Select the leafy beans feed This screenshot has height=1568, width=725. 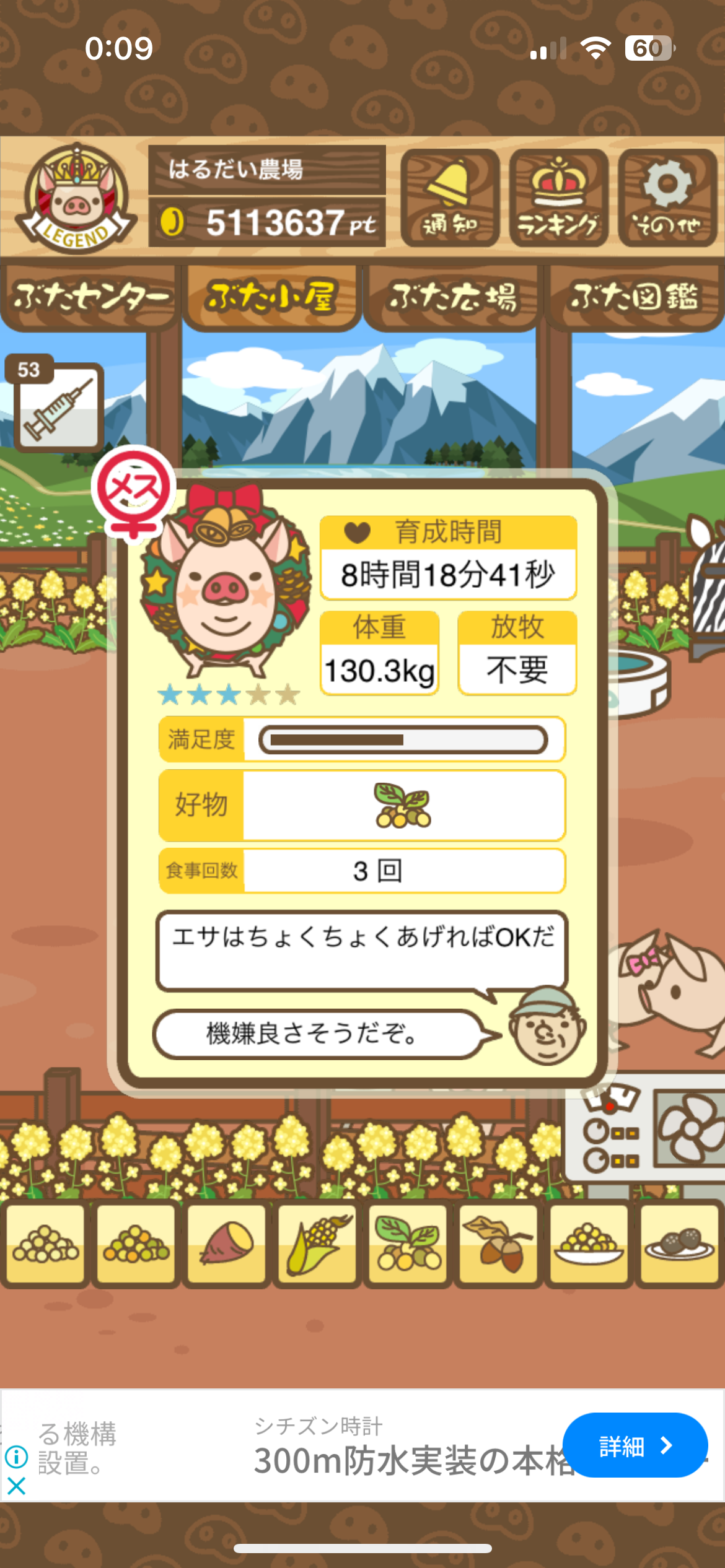pyautogui.click(x=408, y=1243)
